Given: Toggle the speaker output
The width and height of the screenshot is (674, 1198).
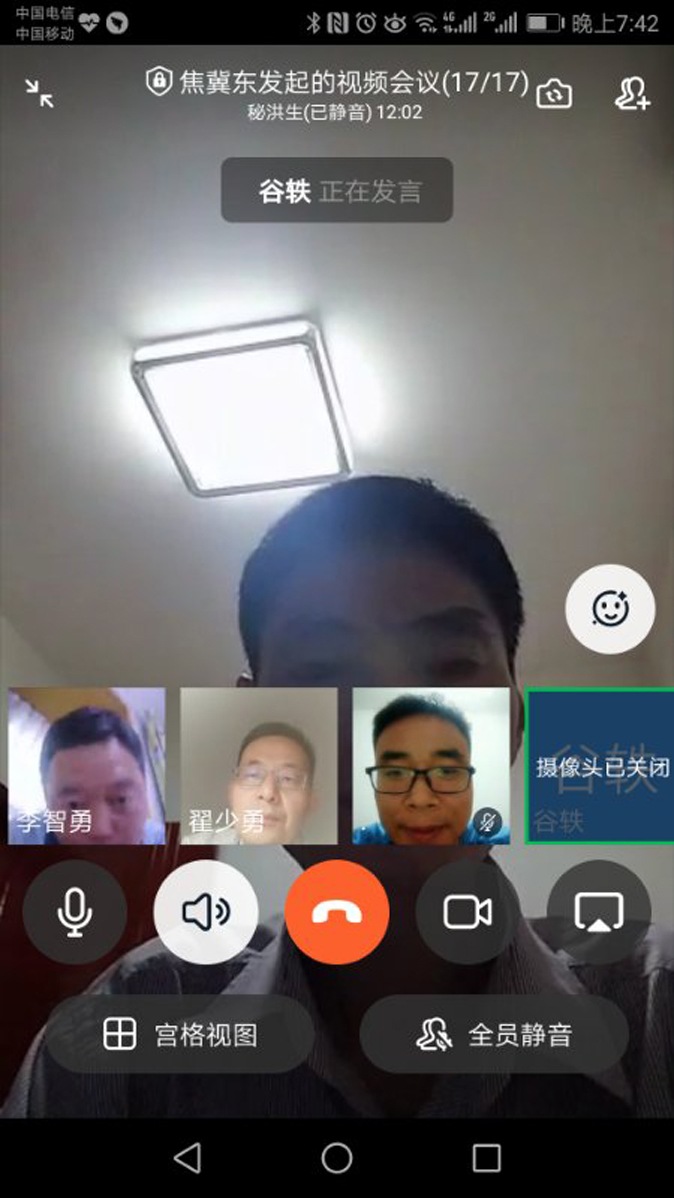Looking at the screenshot, I should (x=206, y=912).
